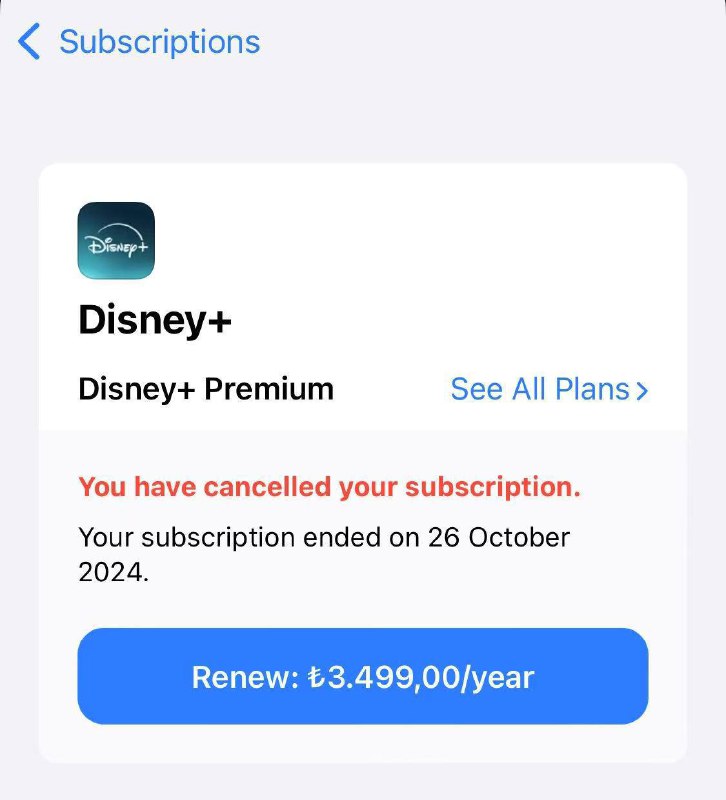Select the Disney+ Premium plan entry
This screenshot has width=726, height=800.
tap(205, 389)
